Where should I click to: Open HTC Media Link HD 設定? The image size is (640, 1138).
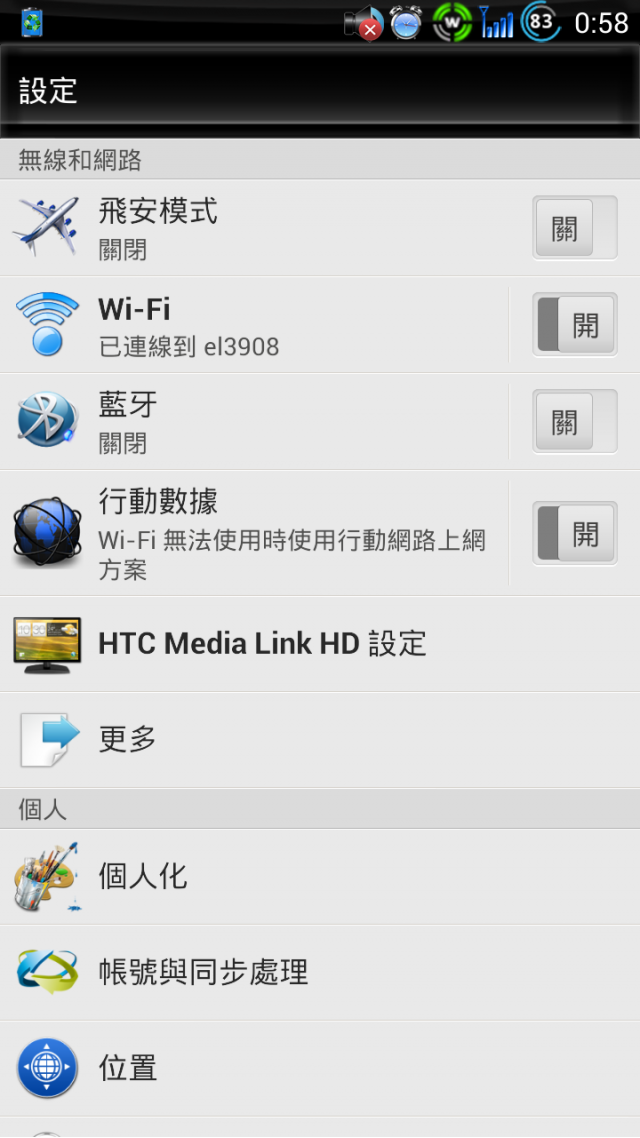click(320, 644)
